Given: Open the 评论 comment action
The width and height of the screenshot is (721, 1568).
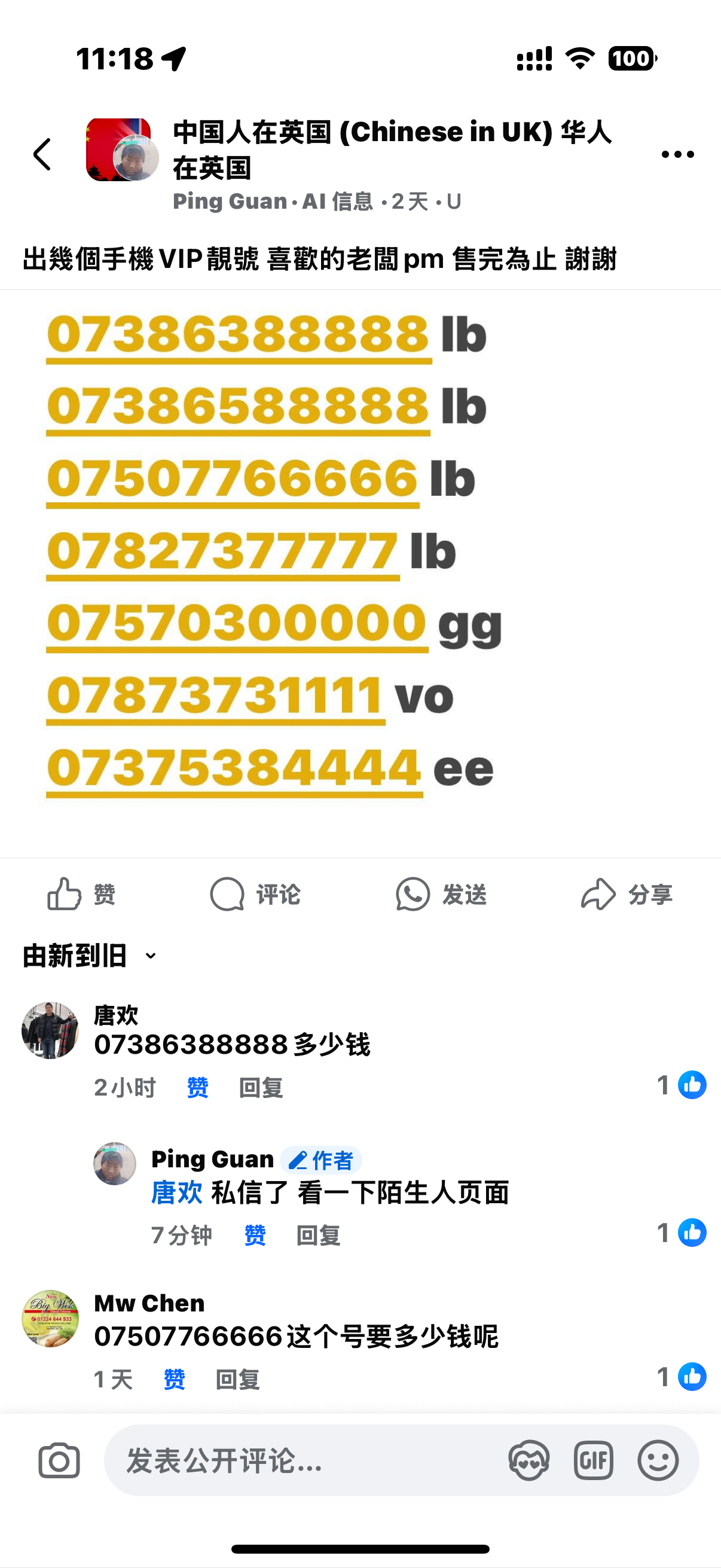Looking at the screenshot, I should click(x=255, y=894).
